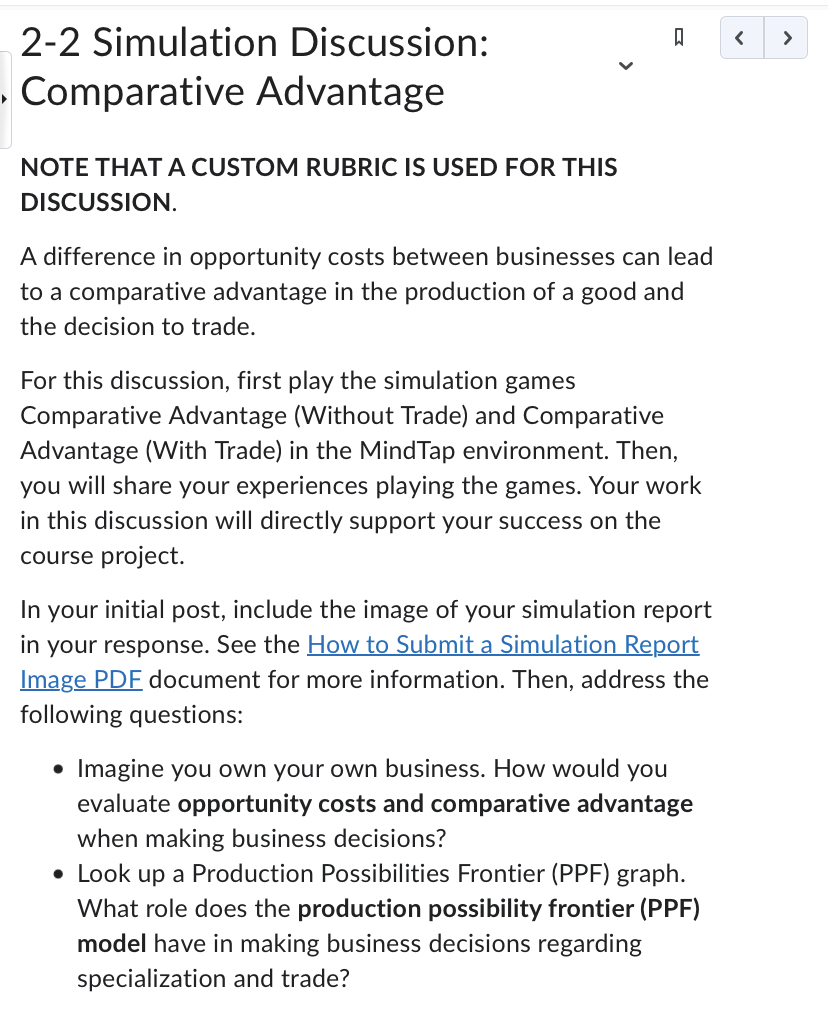Show the course navigation drawer on the left

[6, 99]
